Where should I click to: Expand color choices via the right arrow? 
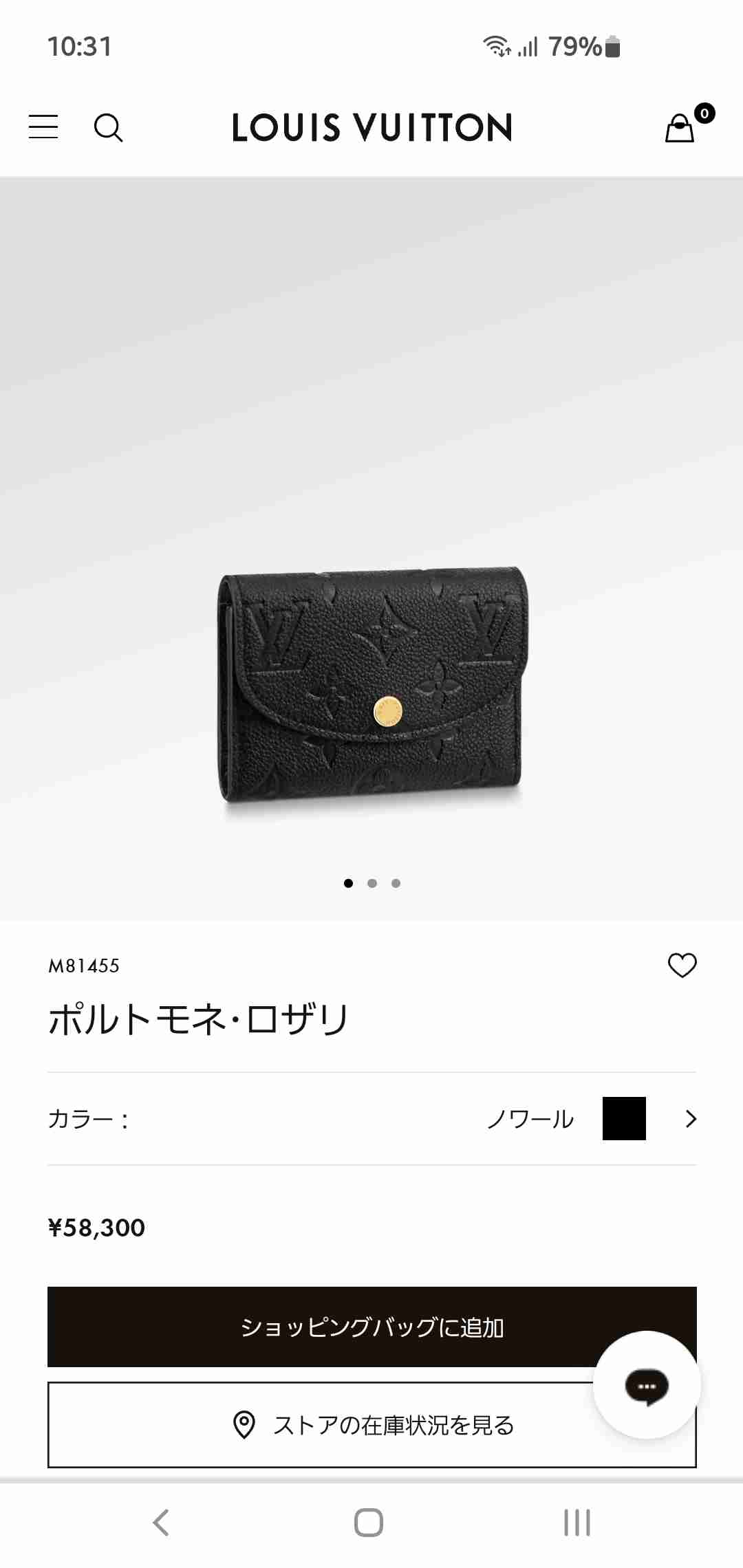point(689,1119)
